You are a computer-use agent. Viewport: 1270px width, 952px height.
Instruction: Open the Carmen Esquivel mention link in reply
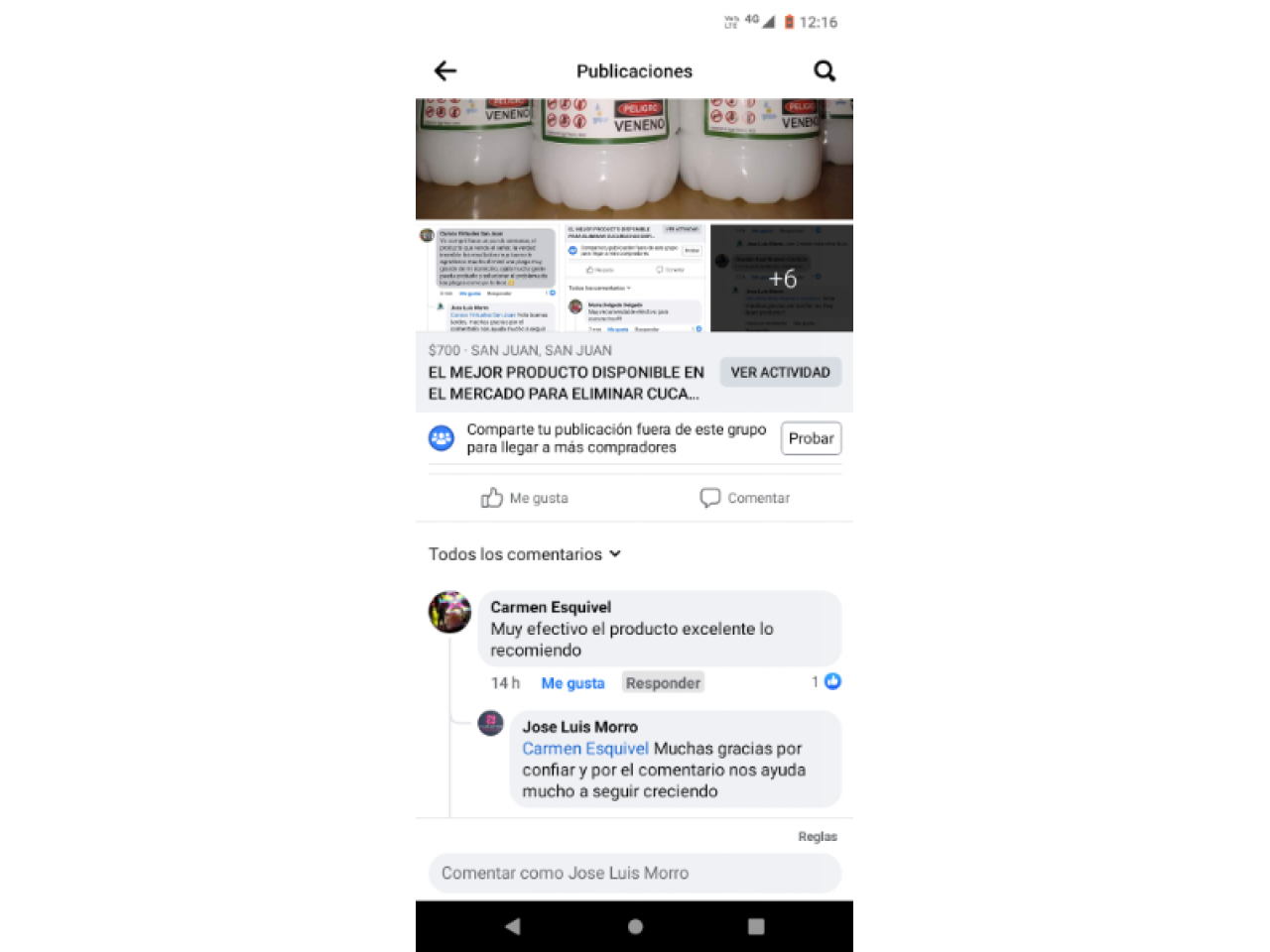(585, 749)
